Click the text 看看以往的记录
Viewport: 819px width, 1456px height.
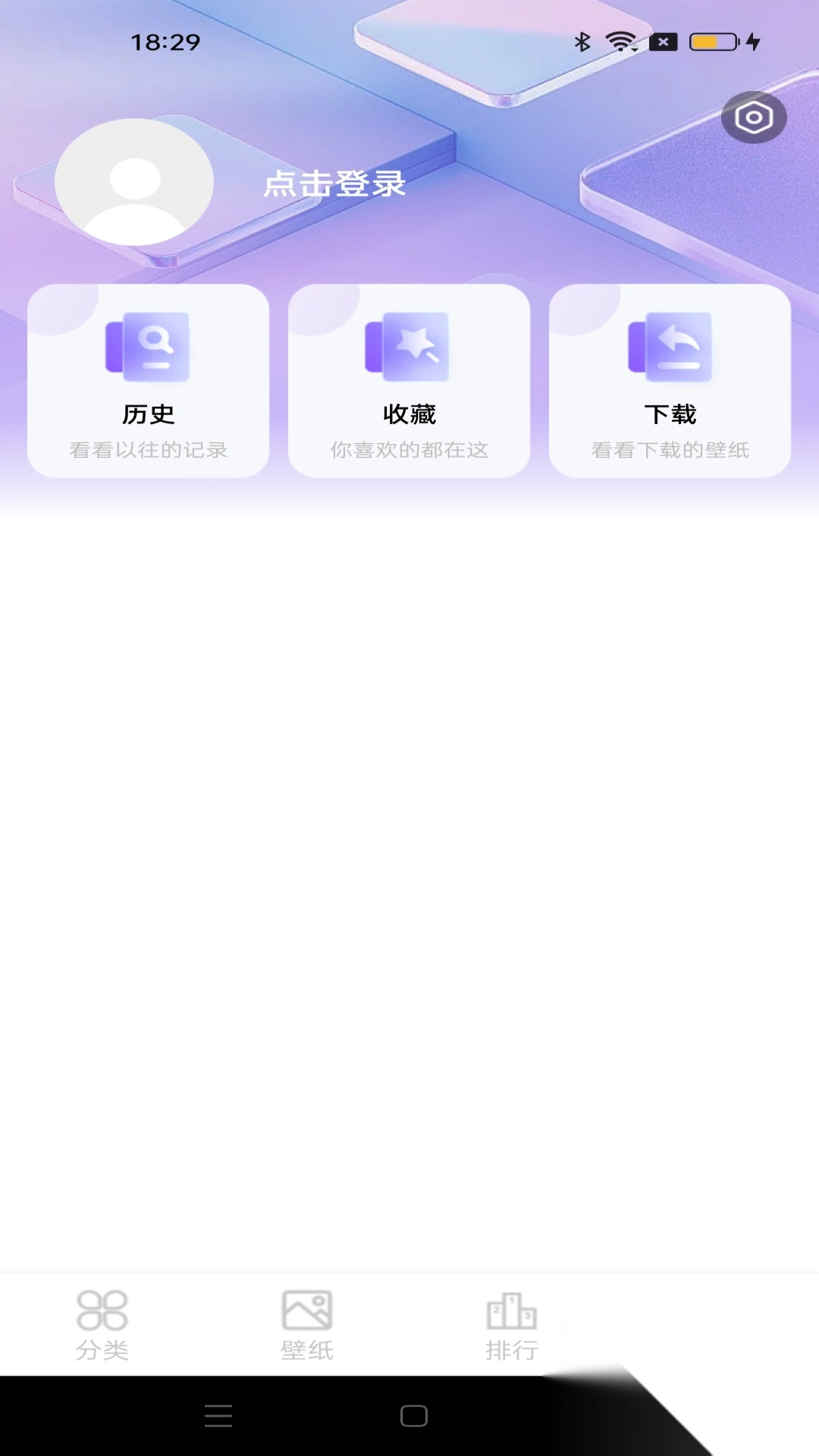pos(148,450)
